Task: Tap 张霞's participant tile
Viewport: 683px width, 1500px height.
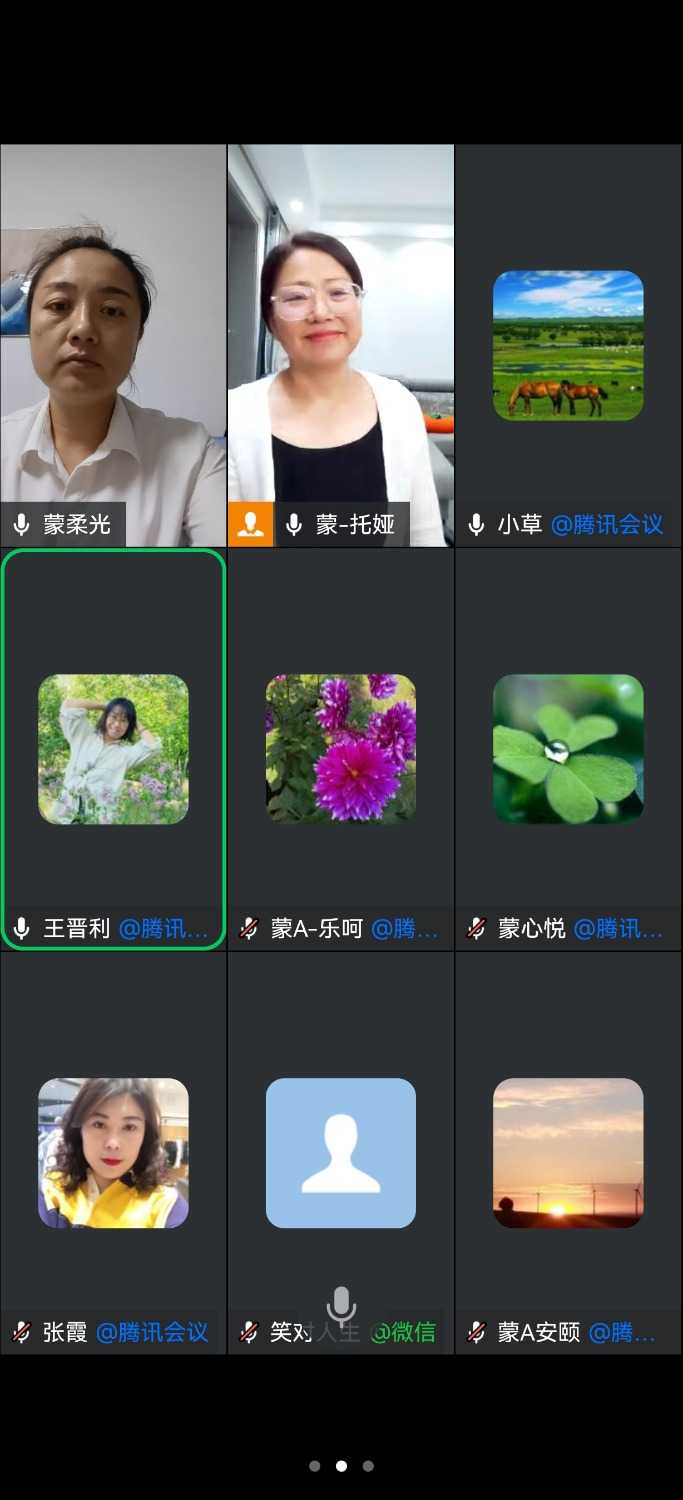Action: (113, 1153)
